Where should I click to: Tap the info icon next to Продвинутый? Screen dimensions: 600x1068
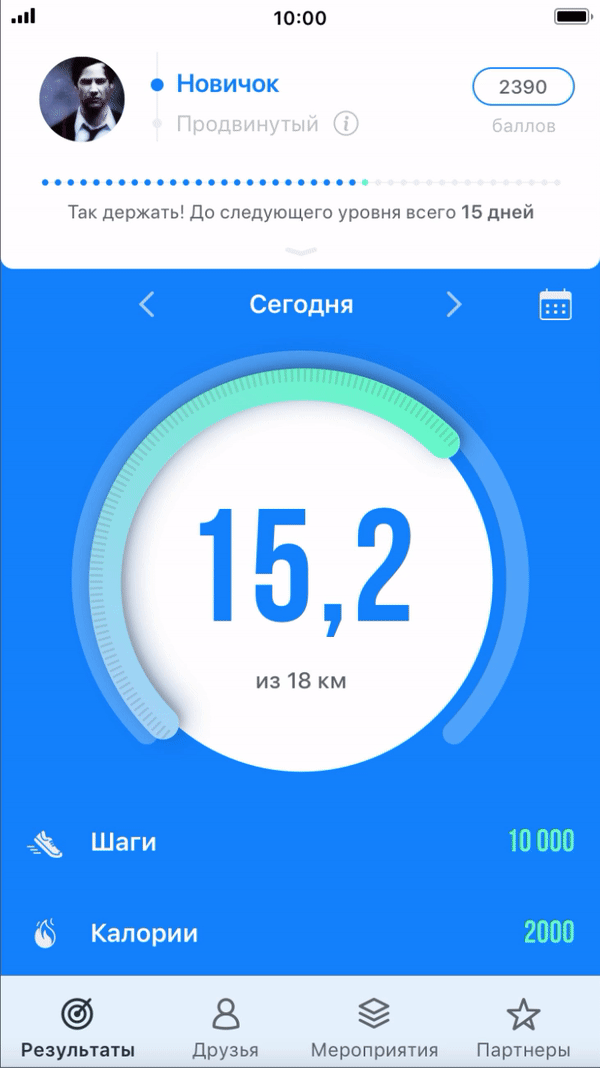coord(346,125)
